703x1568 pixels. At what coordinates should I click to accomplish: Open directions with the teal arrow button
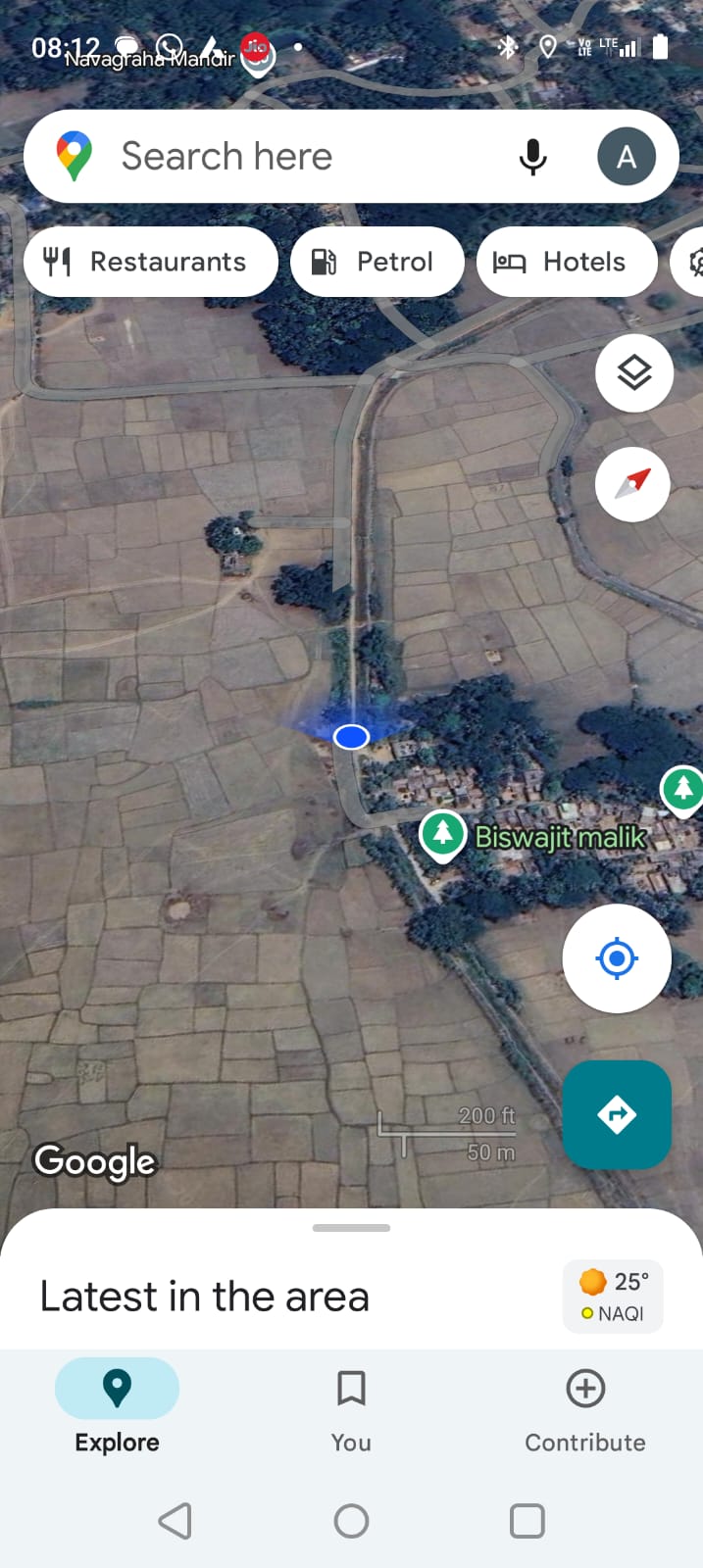click(617, 1114)
